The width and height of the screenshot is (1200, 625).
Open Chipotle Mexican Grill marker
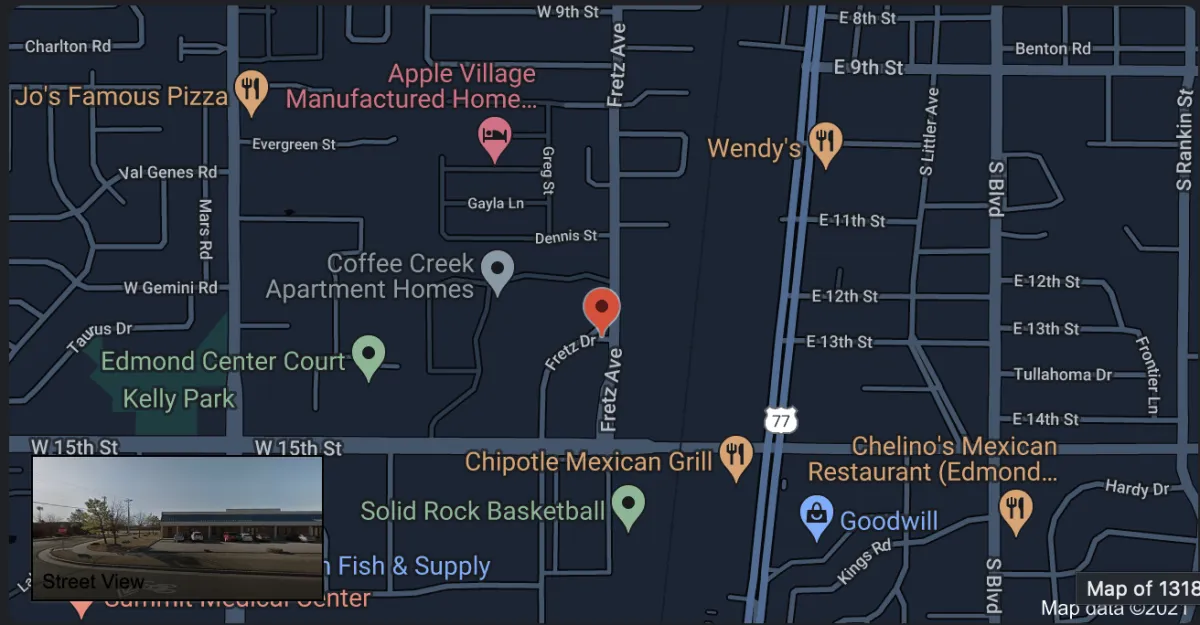(736, 456)
